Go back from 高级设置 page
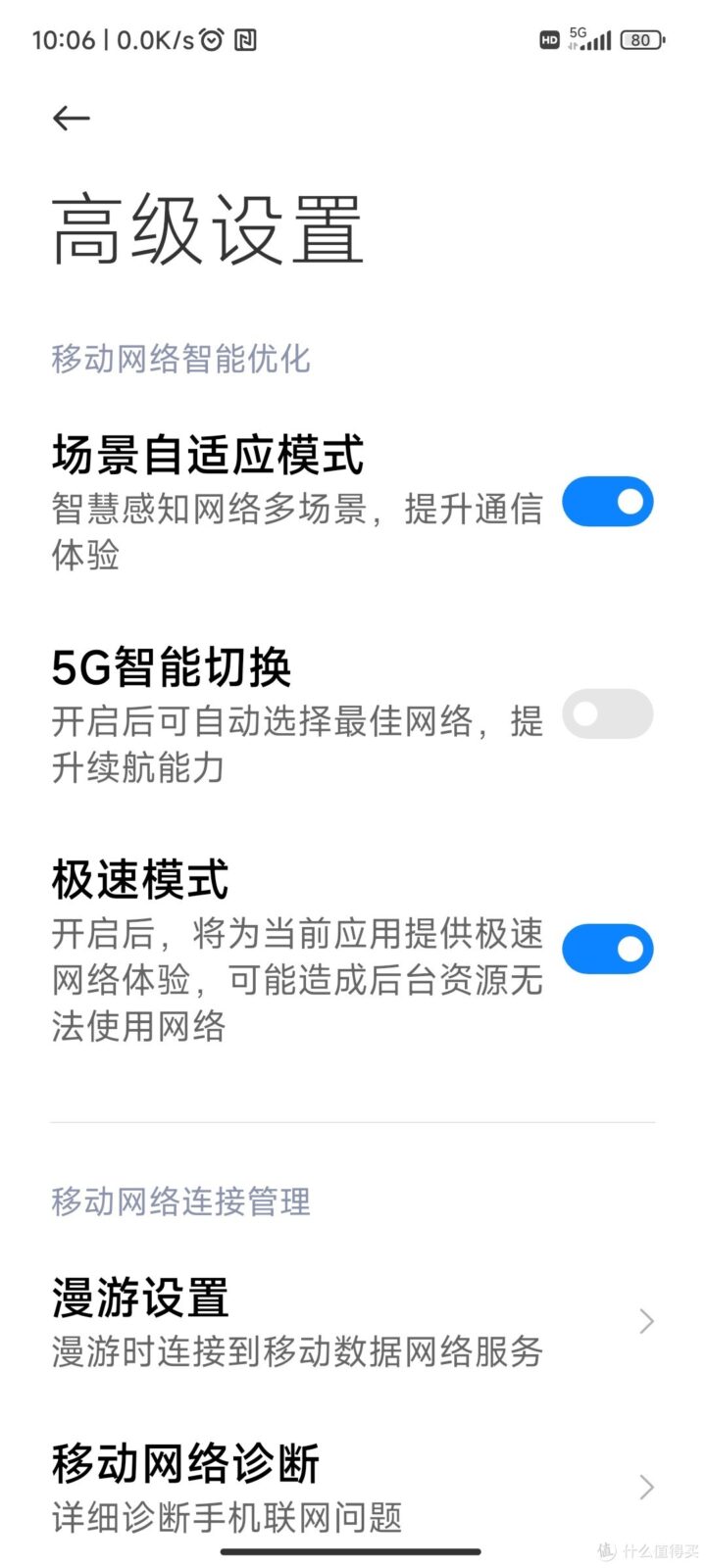 (x=72, y=119)
